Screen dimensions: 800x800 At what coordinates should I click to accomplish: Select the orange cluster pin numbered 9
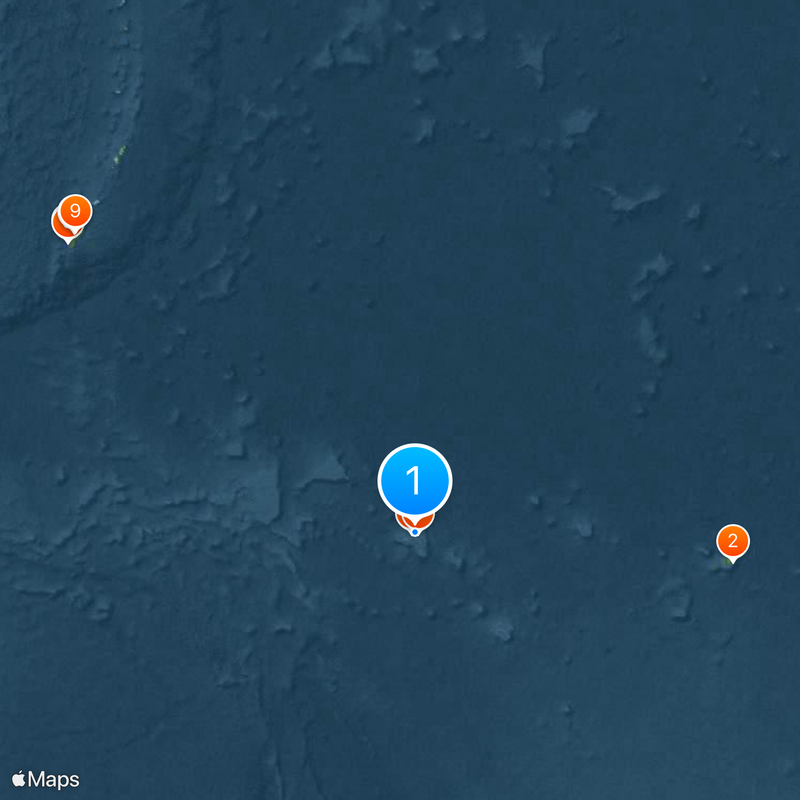tap(75, 212)
